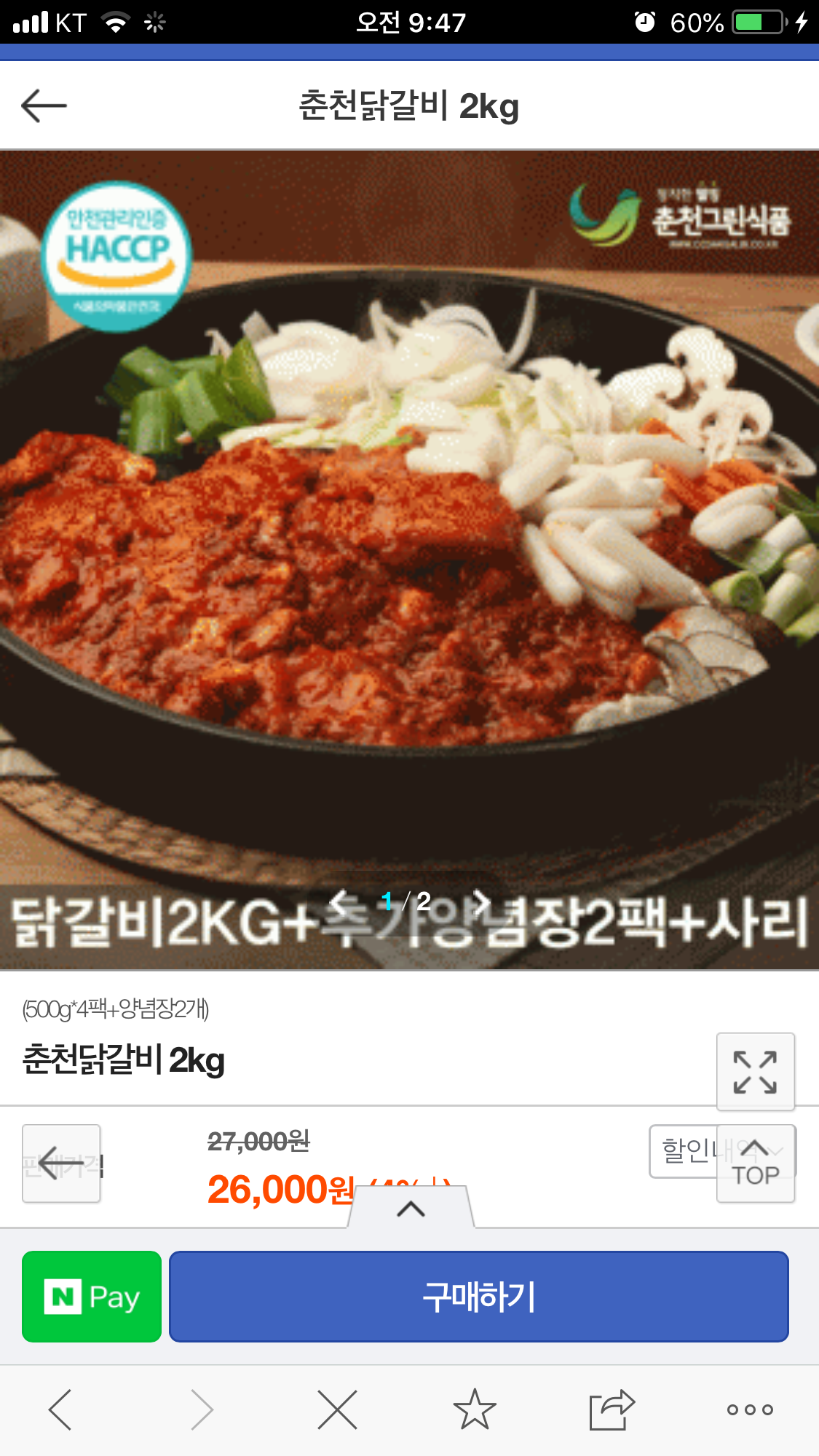Open the browser's more options menu
819x1456 pixels.
click(750, 1409)
